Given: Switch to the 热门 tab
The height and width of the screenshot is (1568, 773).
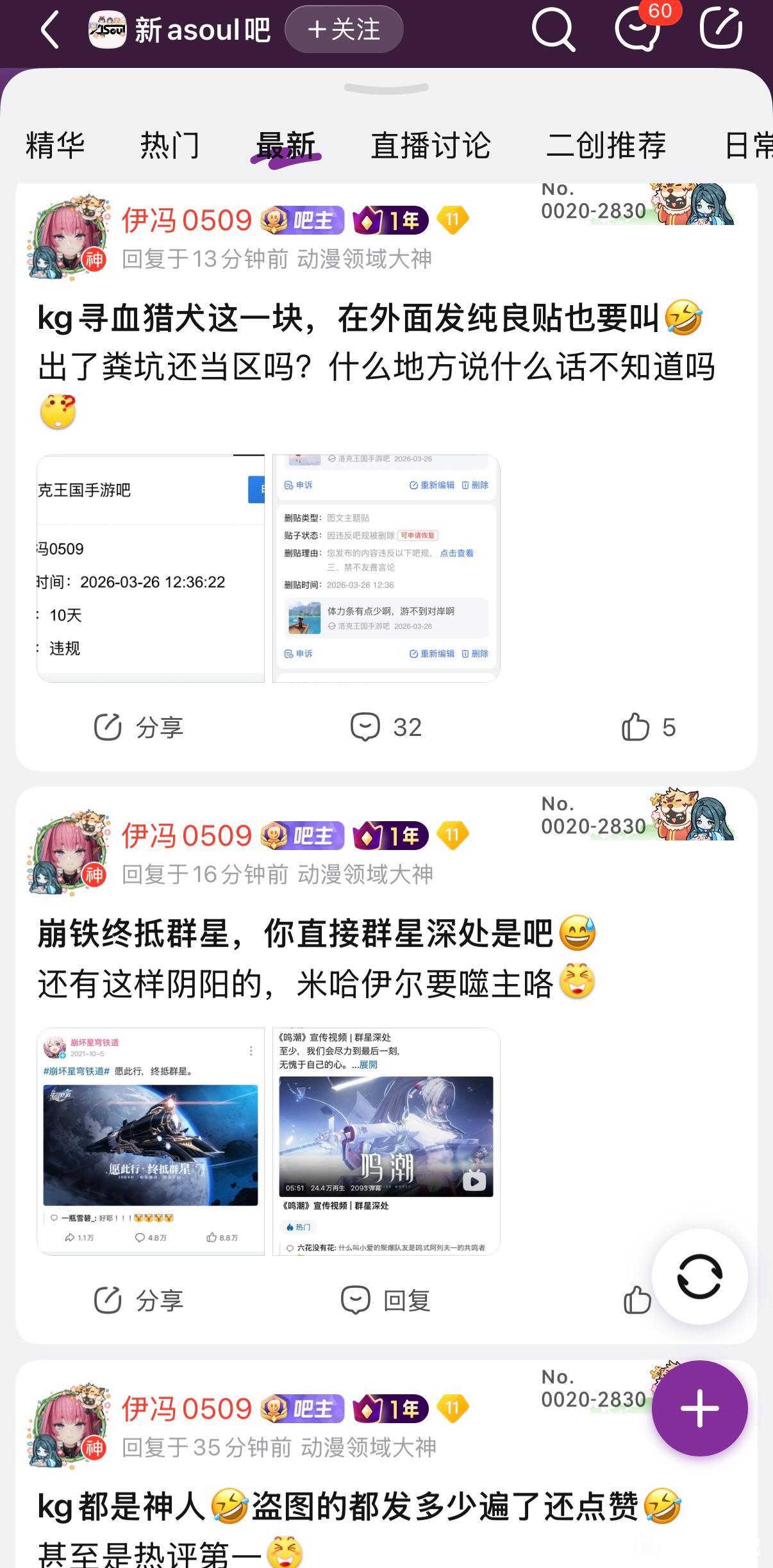Looking at the screenshot, I should (x=170, y=146).
